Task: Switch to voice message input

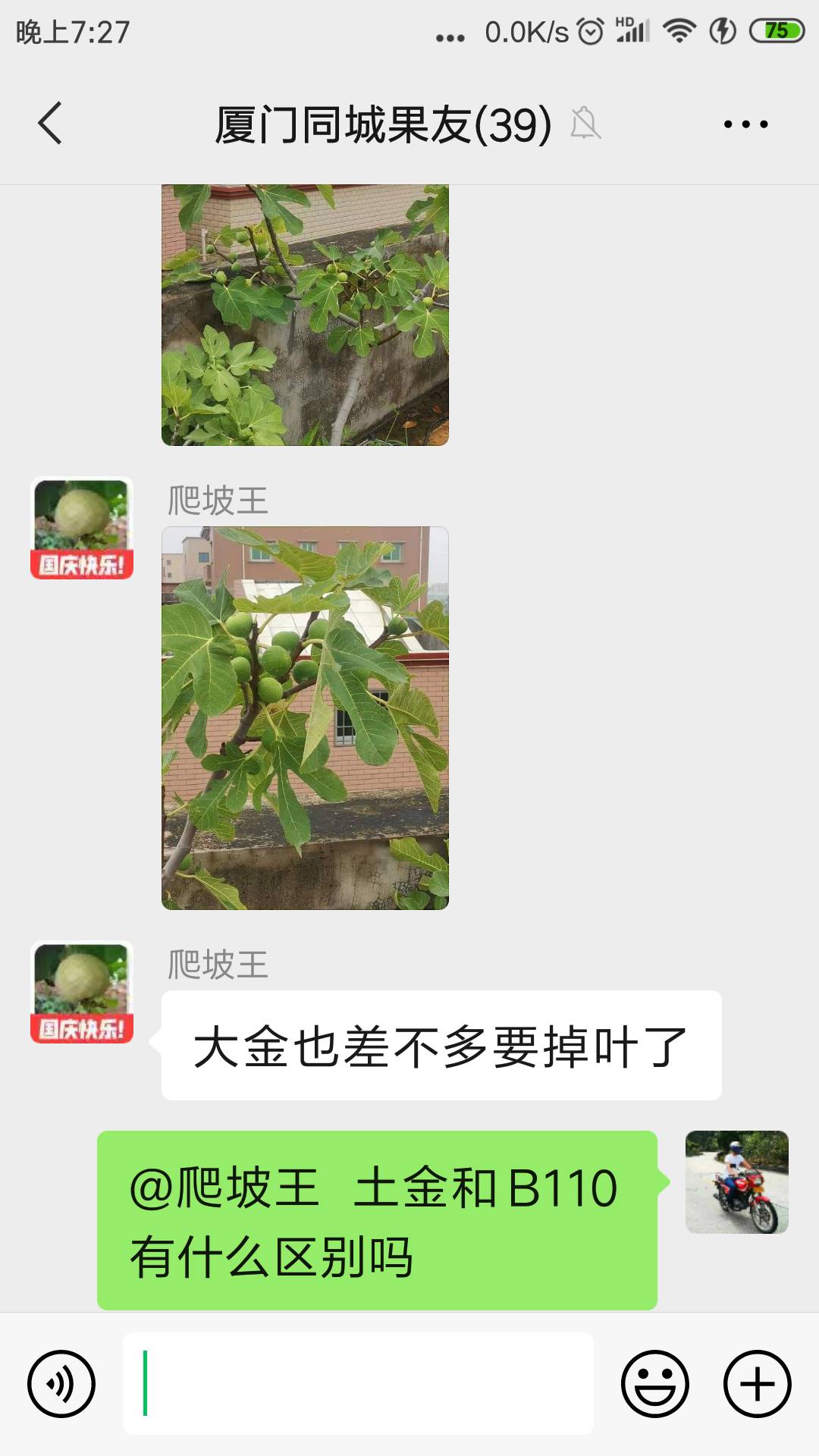Action: [61, 1384]
